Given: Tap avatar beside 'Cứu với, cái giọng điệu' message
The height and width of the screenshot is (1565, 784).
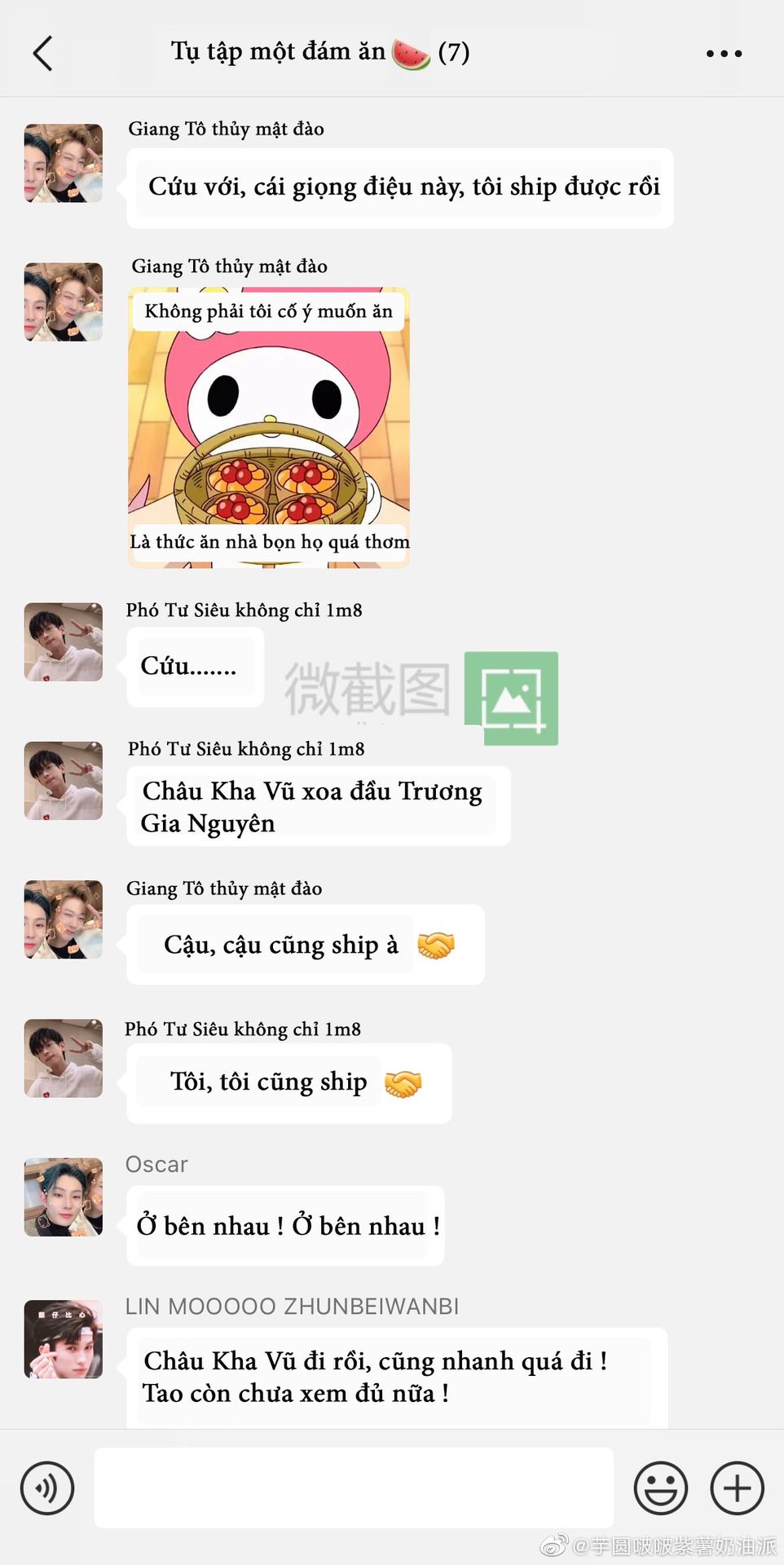Looking at the screenshot, I should point(64,163).
